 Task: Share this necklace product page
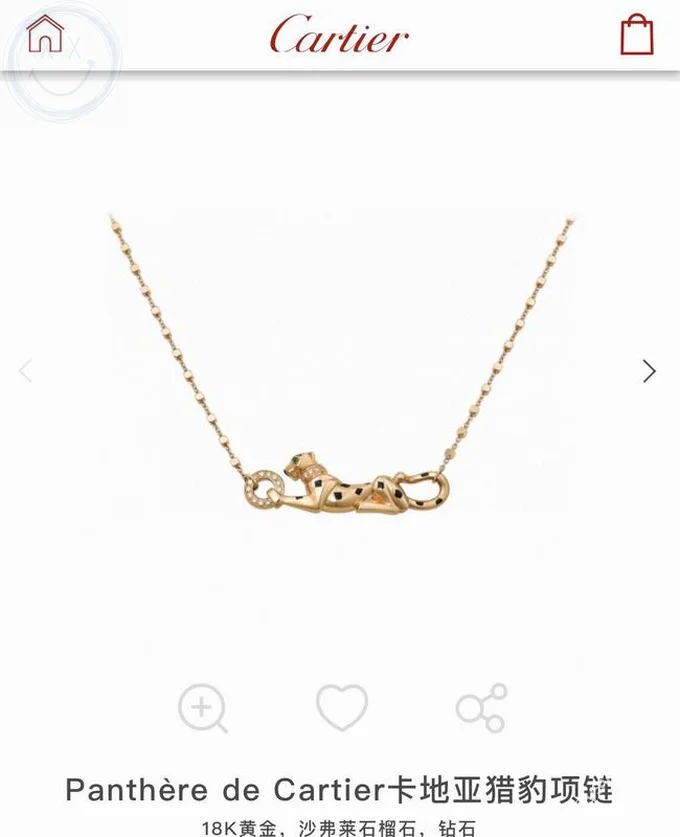pyautogui.click(x=481, y=709)
